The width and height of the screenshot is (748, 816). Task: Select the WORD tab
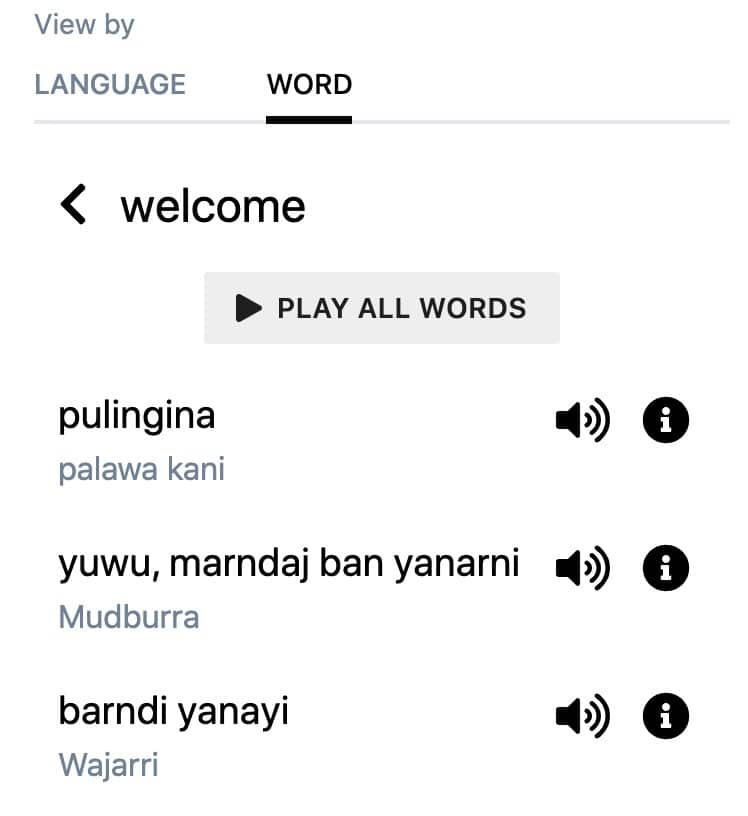click(x=309, y=85)
